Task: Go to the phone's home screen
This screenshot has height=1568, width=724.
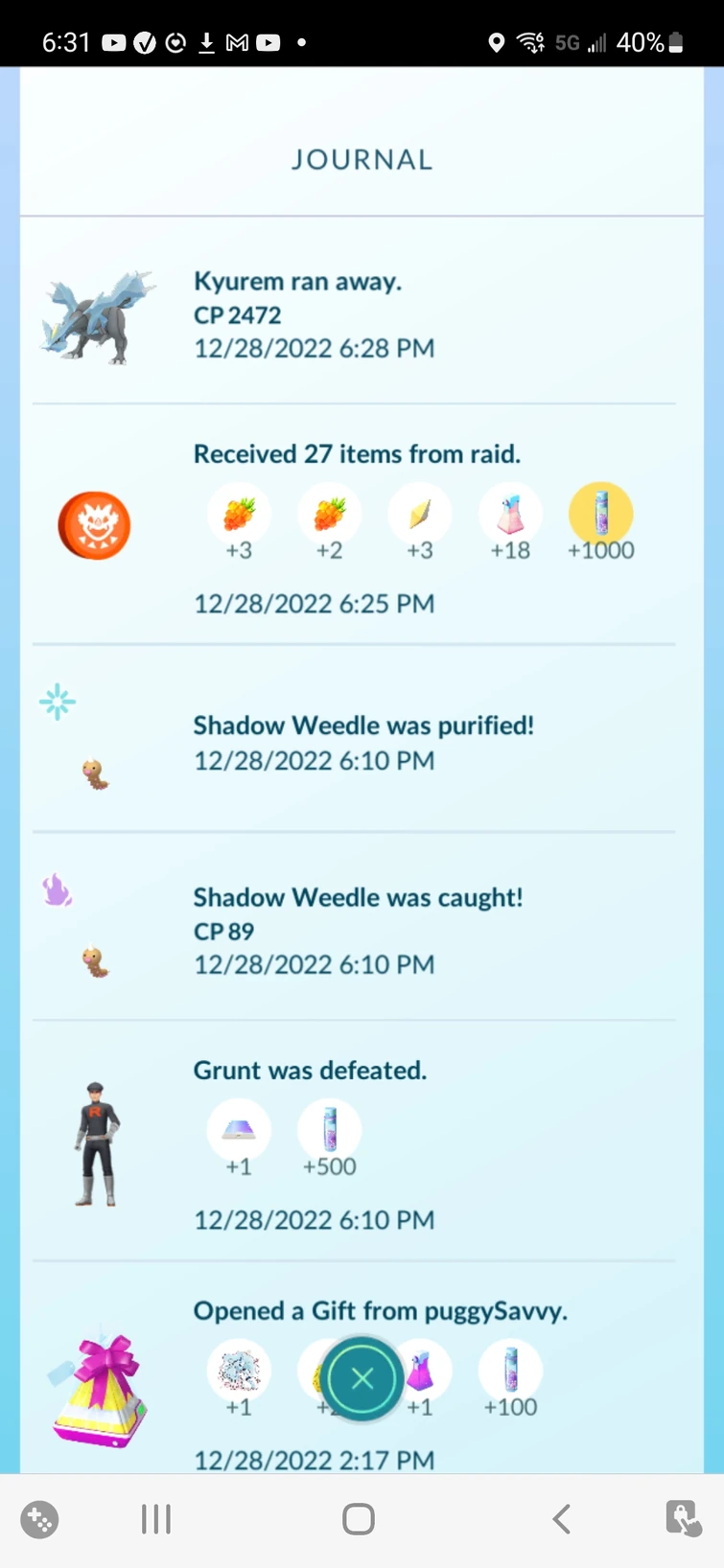Action: pyautogui.click(x=359, y=1519)
